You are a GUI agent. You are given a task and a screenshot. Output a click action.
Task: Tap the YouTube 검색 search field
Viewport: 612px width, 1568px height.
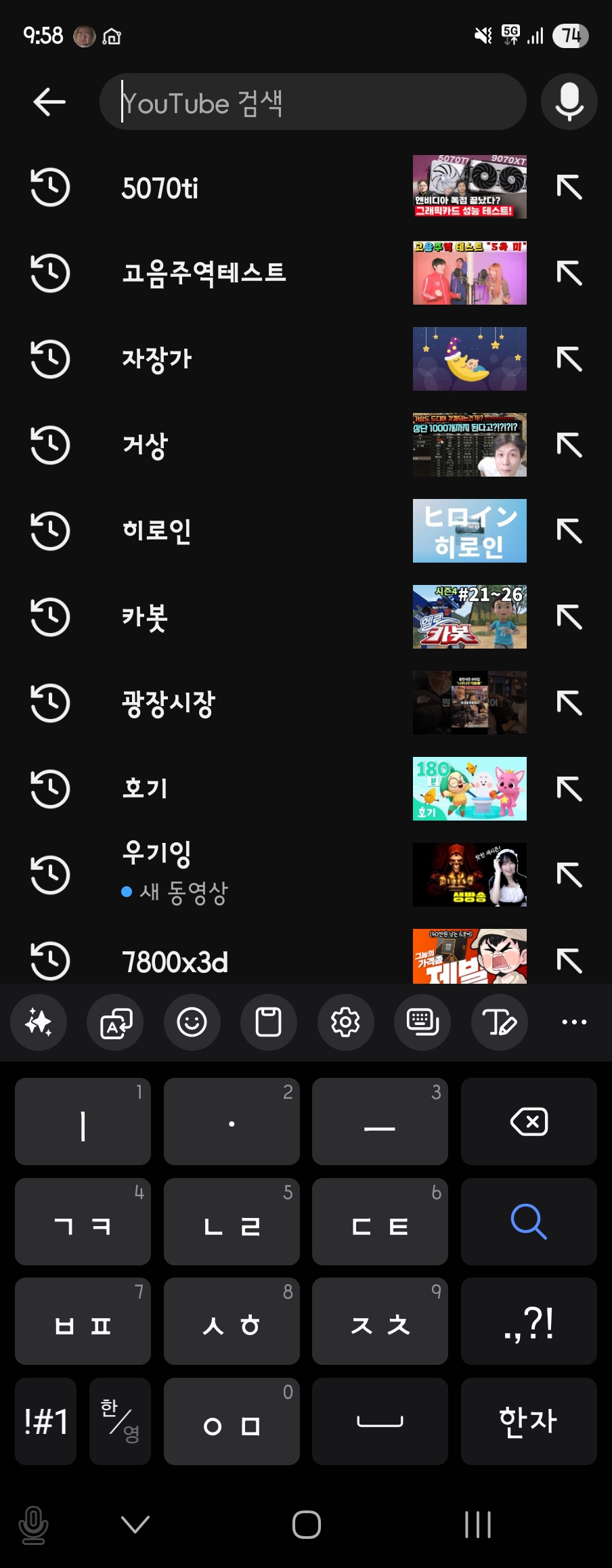tap(311, 102)
